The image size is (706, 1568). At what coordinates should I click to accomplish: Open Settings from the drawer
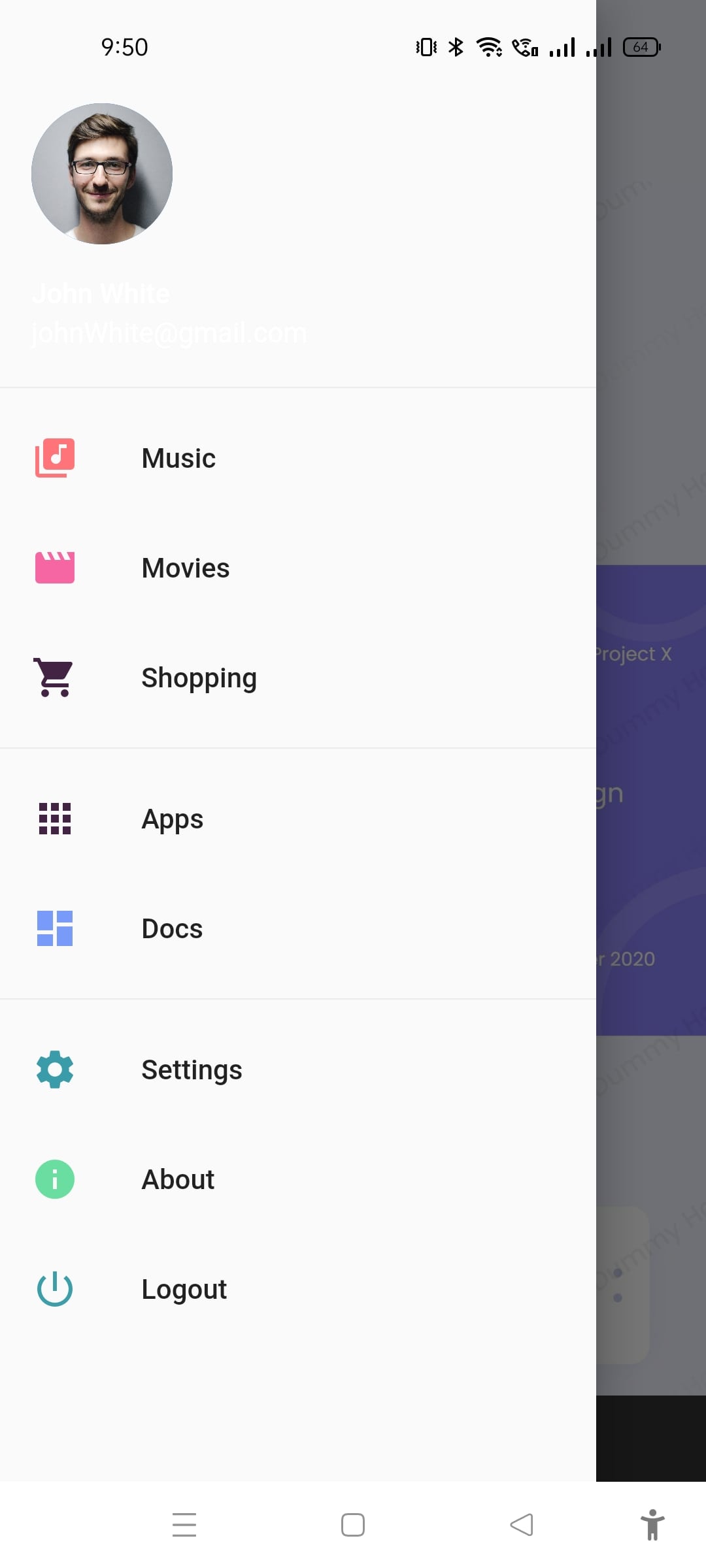pyautogui.click(x=192, y=1070)
